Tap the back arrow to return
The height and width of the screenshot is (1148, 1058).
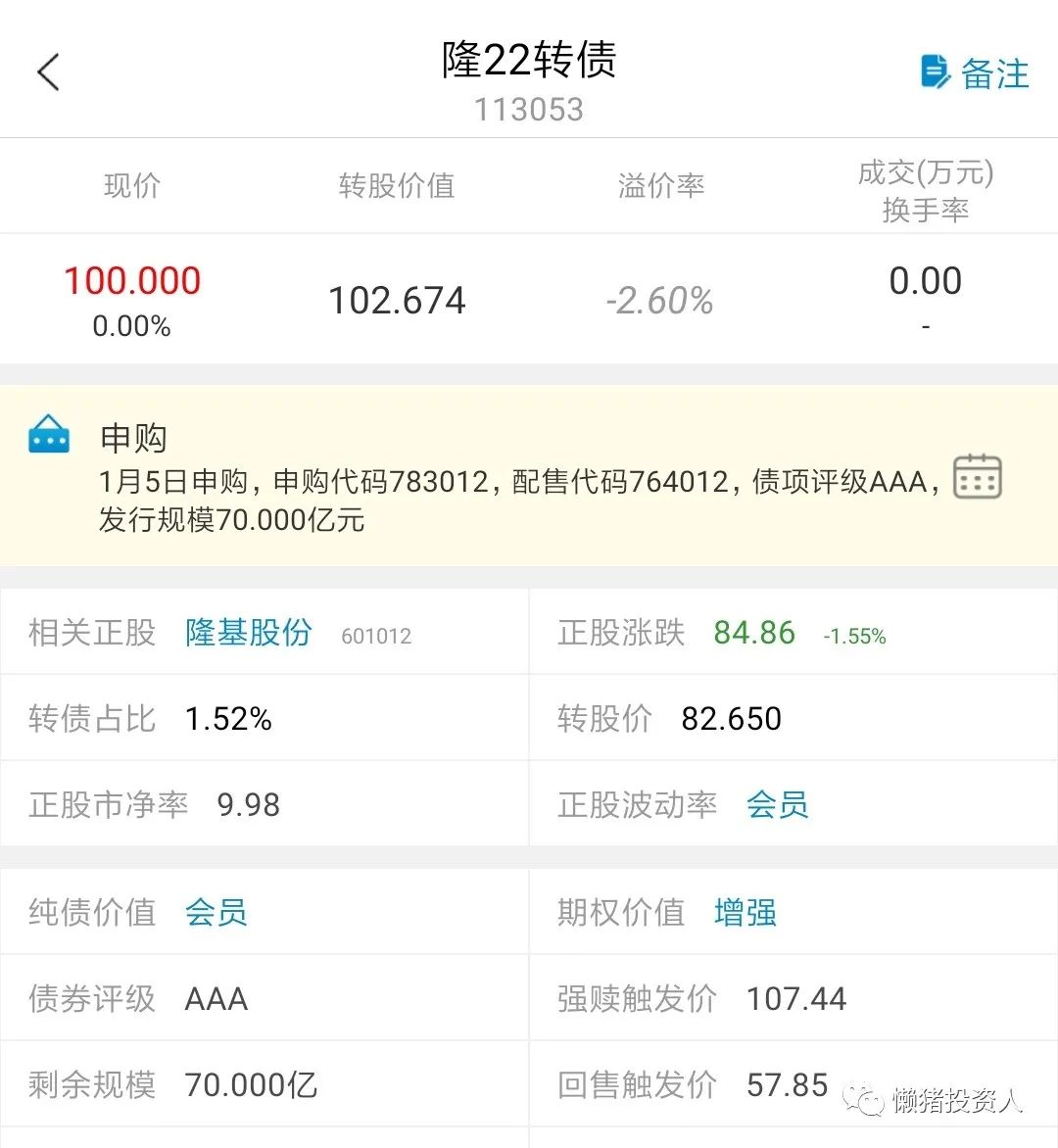click(48, 72)
